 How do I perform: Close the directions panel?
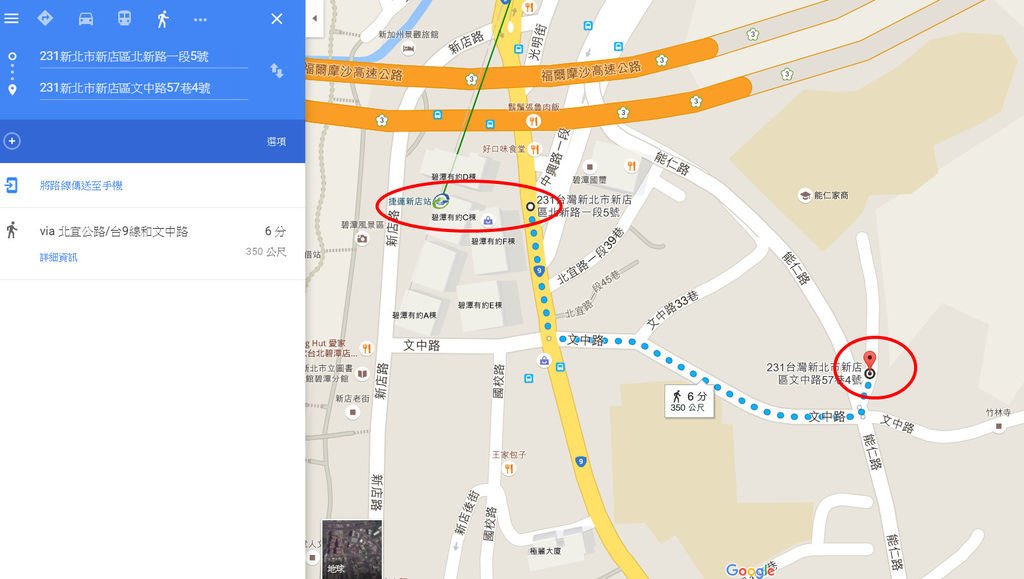click(277, 18)
